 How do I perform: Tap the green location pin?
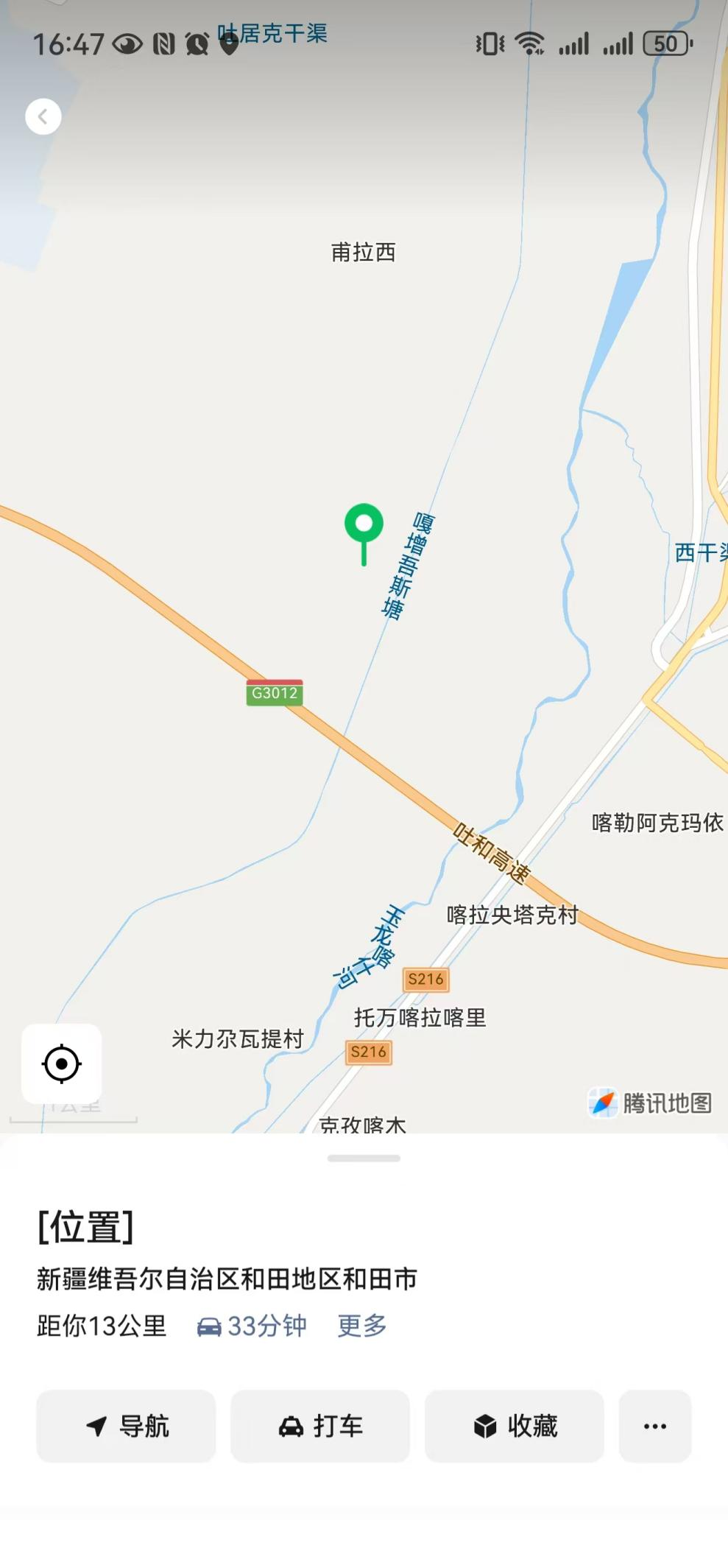364,526
